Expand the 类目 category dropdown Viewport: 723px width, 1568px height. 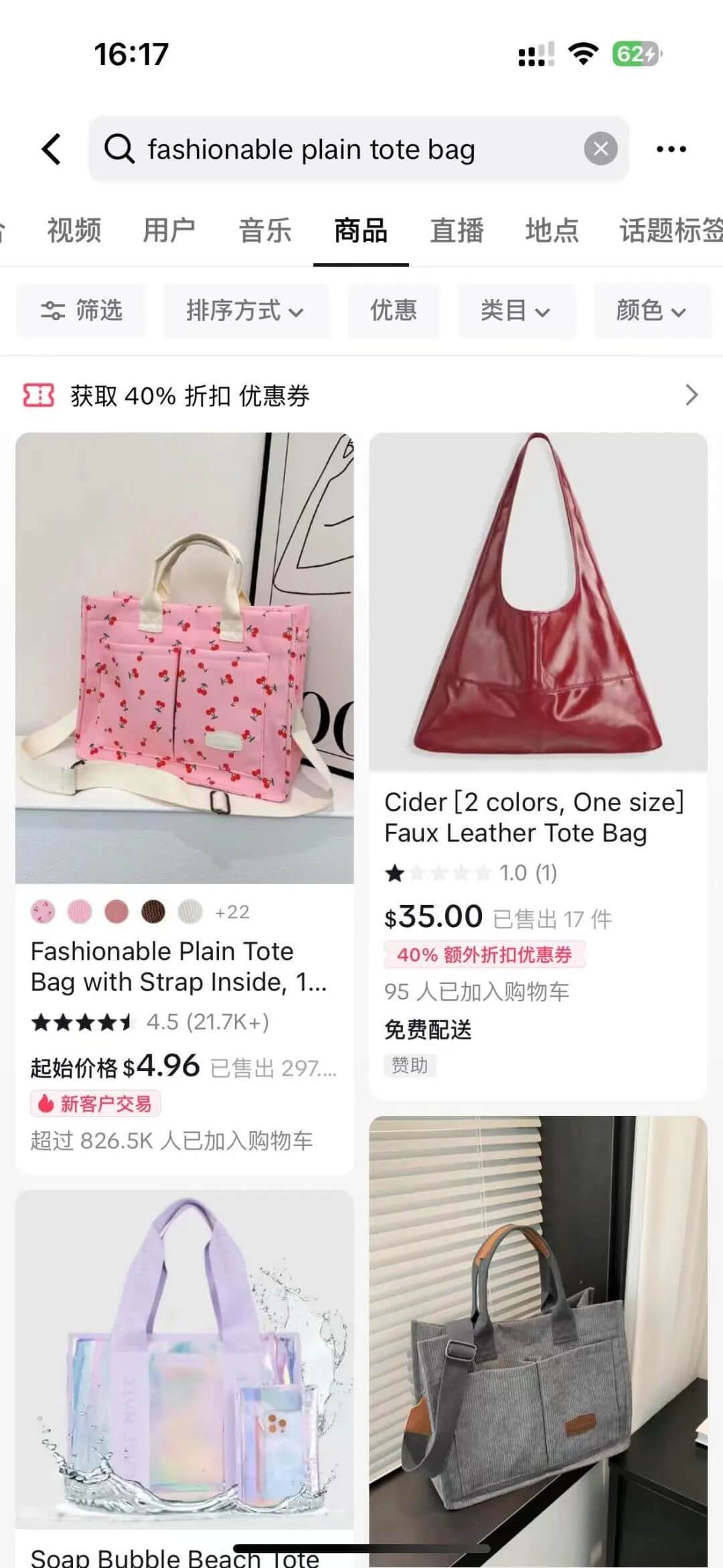(x=515, y=311)
